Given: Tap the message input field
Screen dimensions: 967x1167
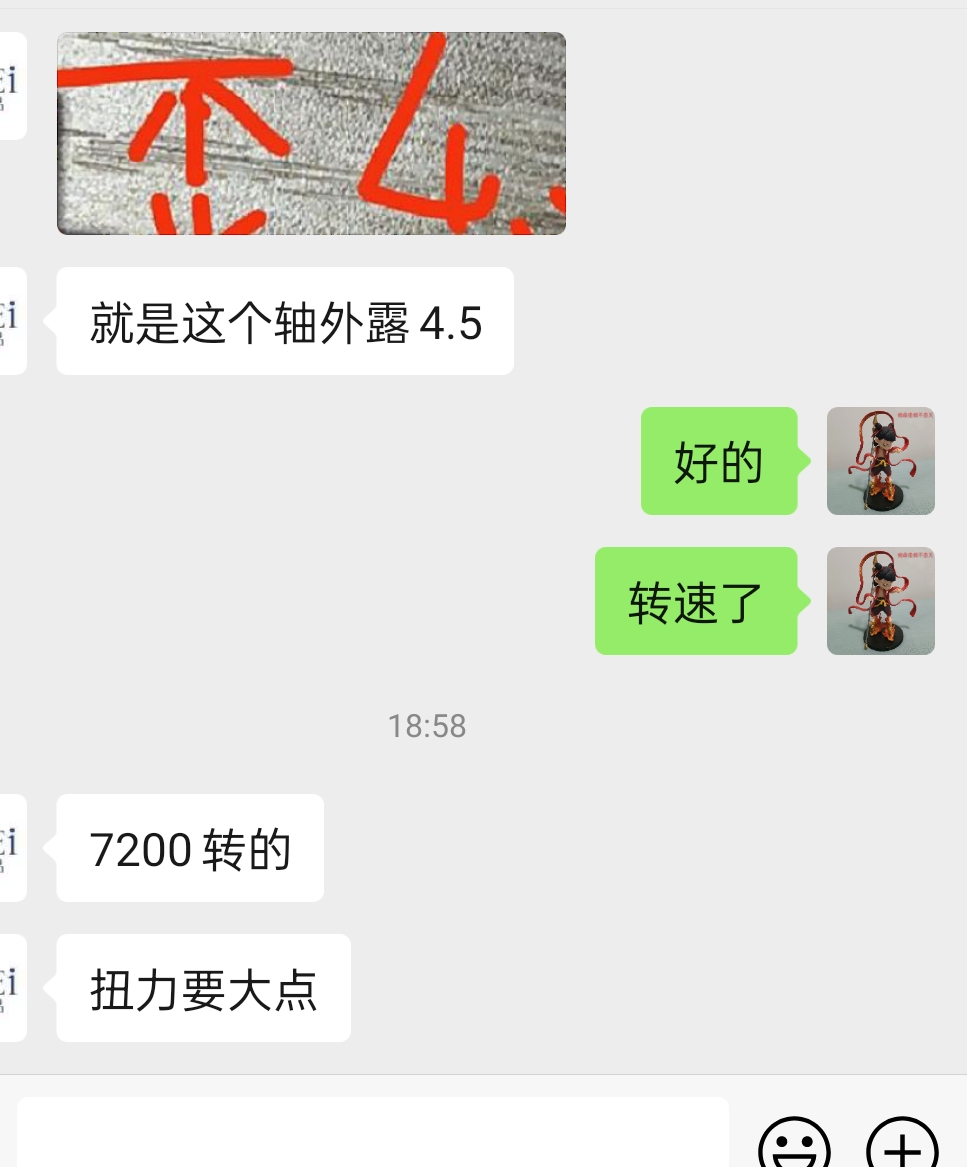Looking at the screenshot, I should pyautogui.click(x=372, y=1135).
